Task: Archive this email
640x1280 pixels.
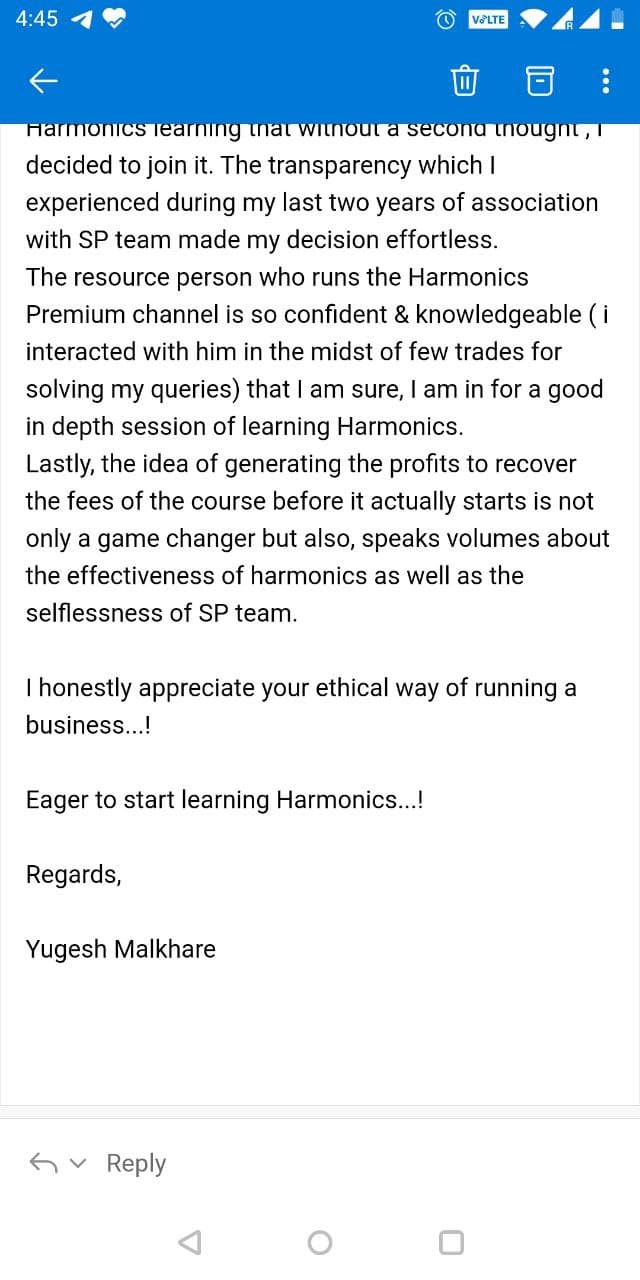Action: [540, 80]
